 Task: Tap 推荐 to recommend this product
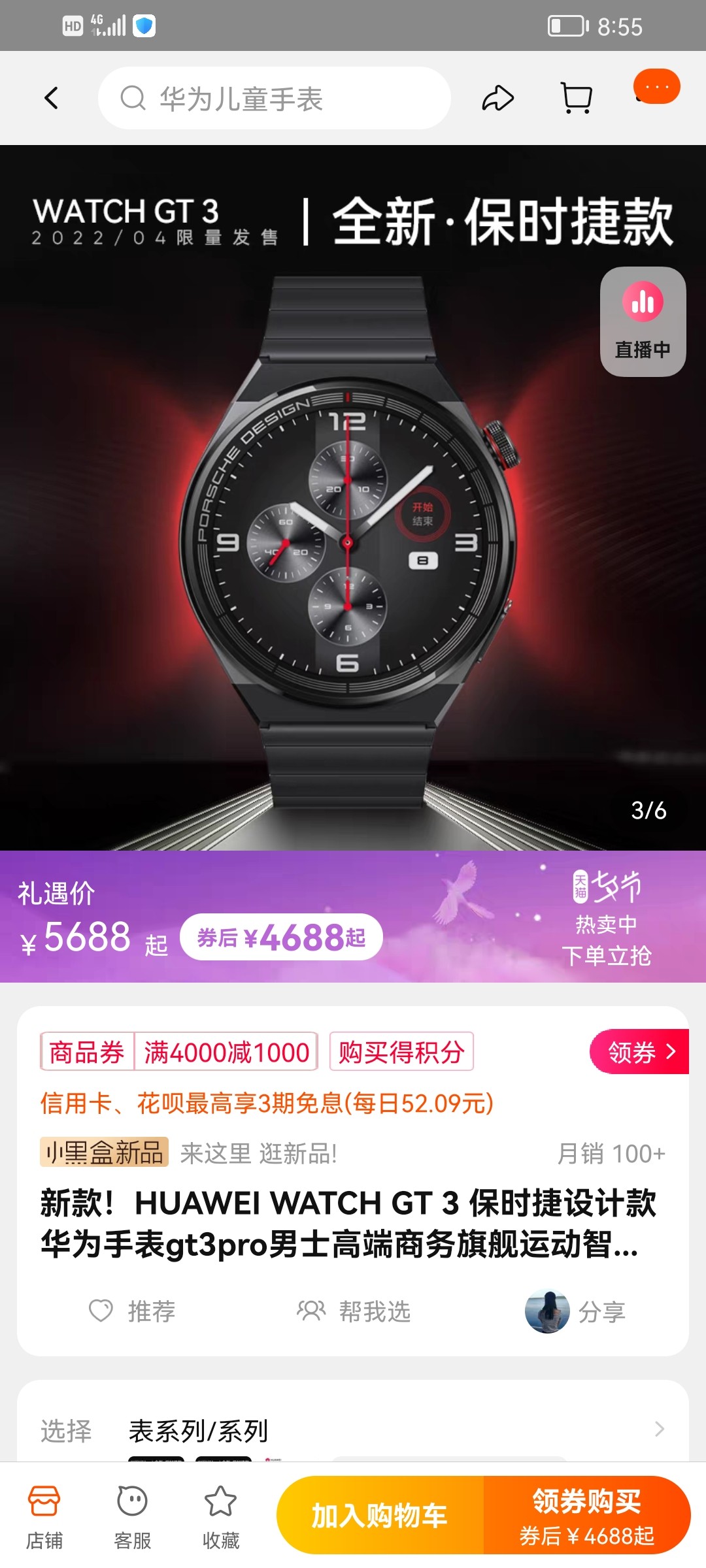[x=132, y=1311]
